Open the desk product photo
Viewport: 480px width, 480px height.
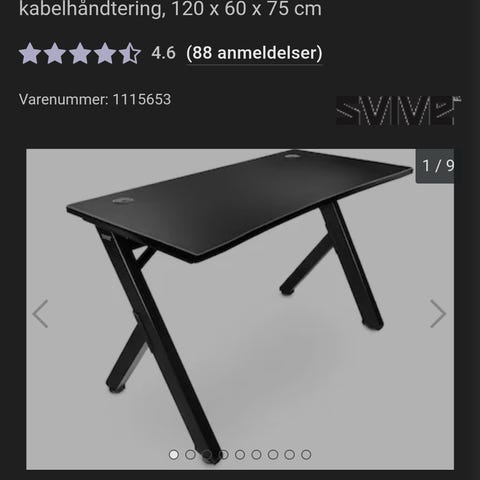[x=240, y=309]
